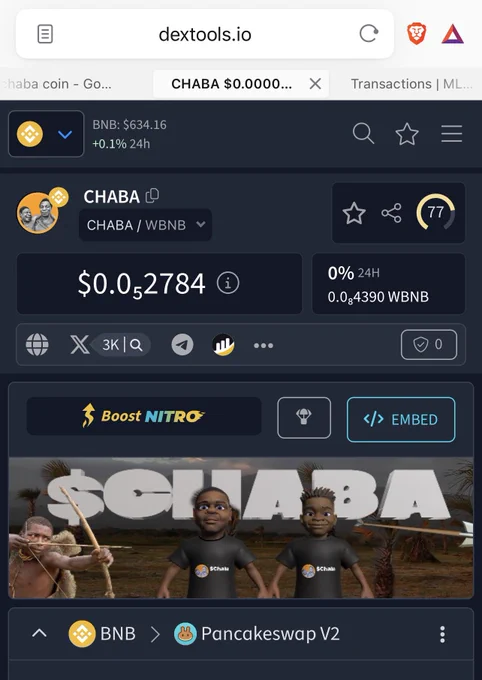Tap the Boost NITRO button
The image size is (482, 680).
tap(144, 416)
